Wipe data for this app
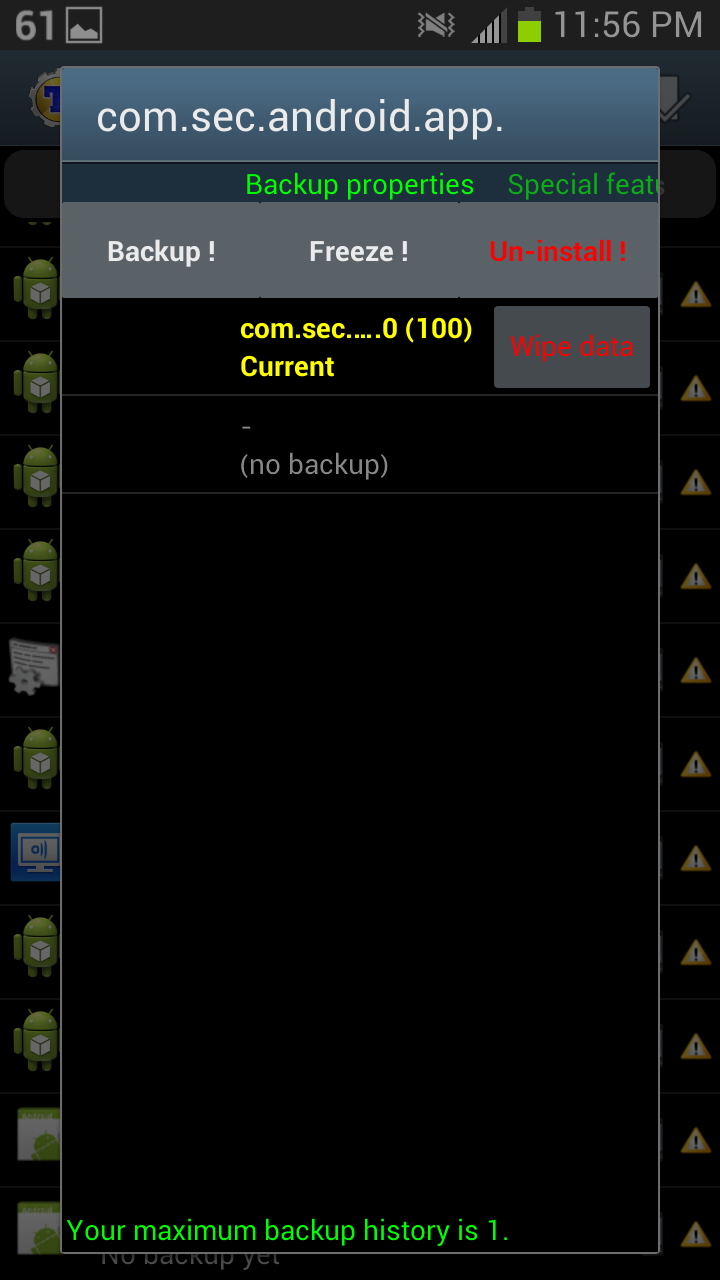The image size is (720, 1280). 571,347
